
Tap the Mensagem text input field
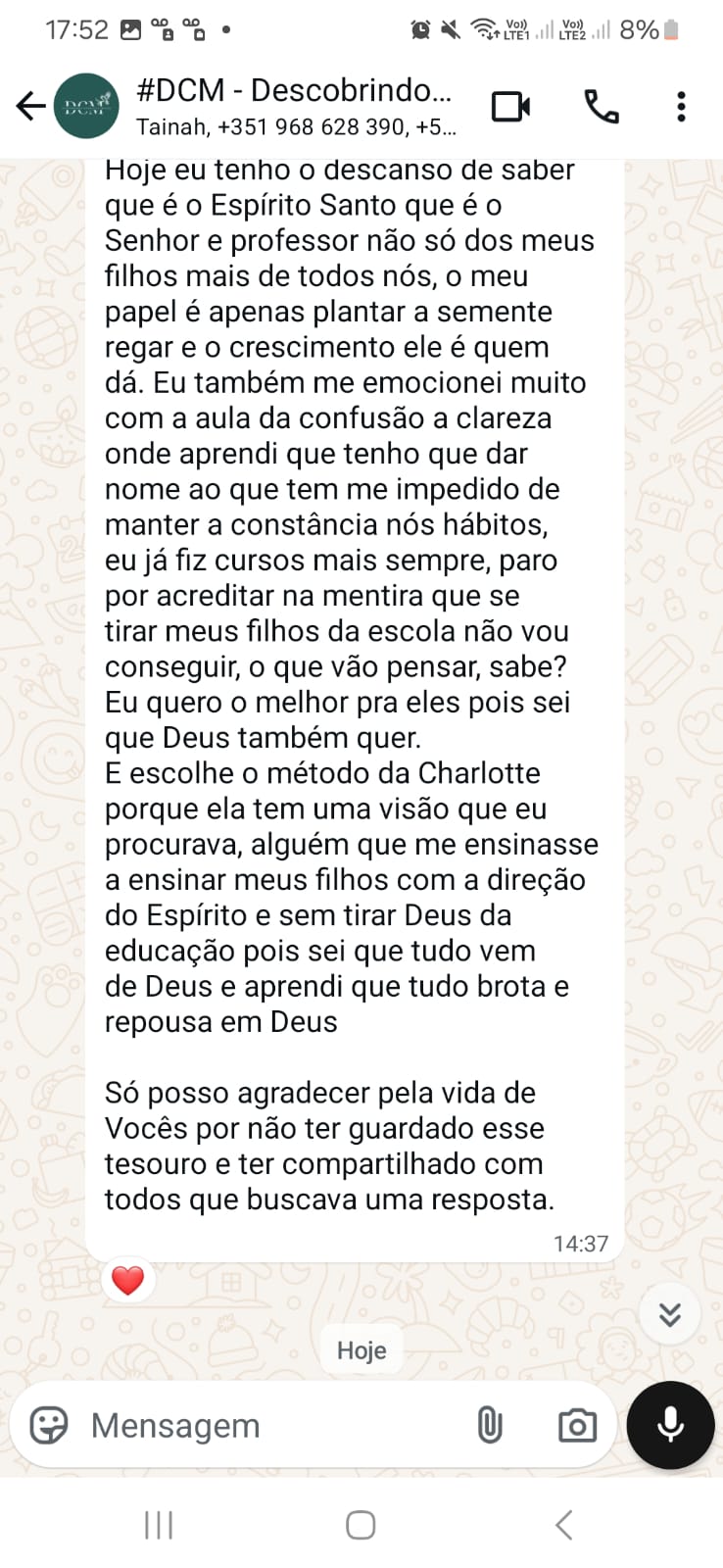pyautogui.click(x=245, y=1426)
